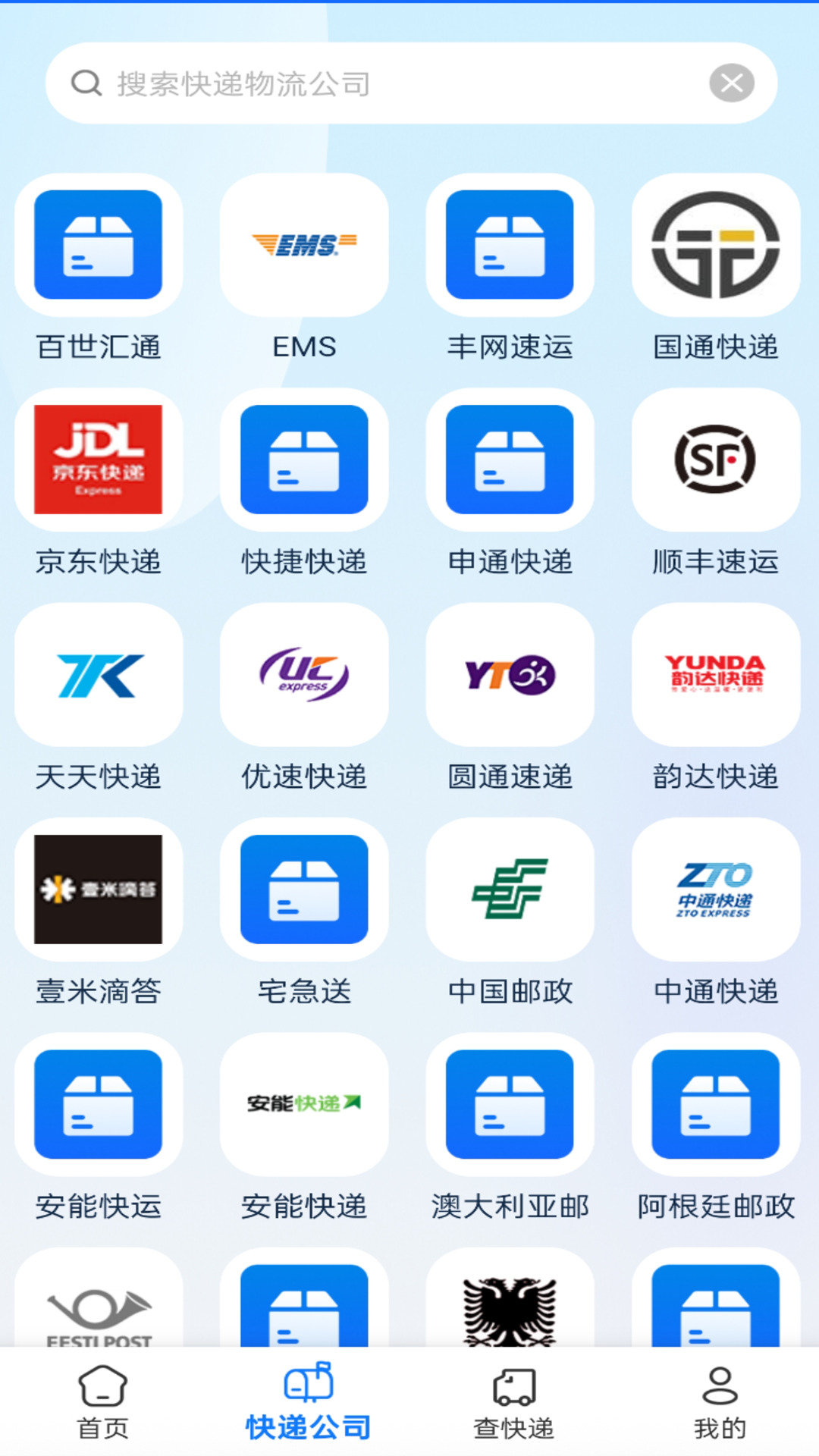Open 百世汇通 courier details
The width and height of the screenshot is (819, 1456).
click(98, 245)
